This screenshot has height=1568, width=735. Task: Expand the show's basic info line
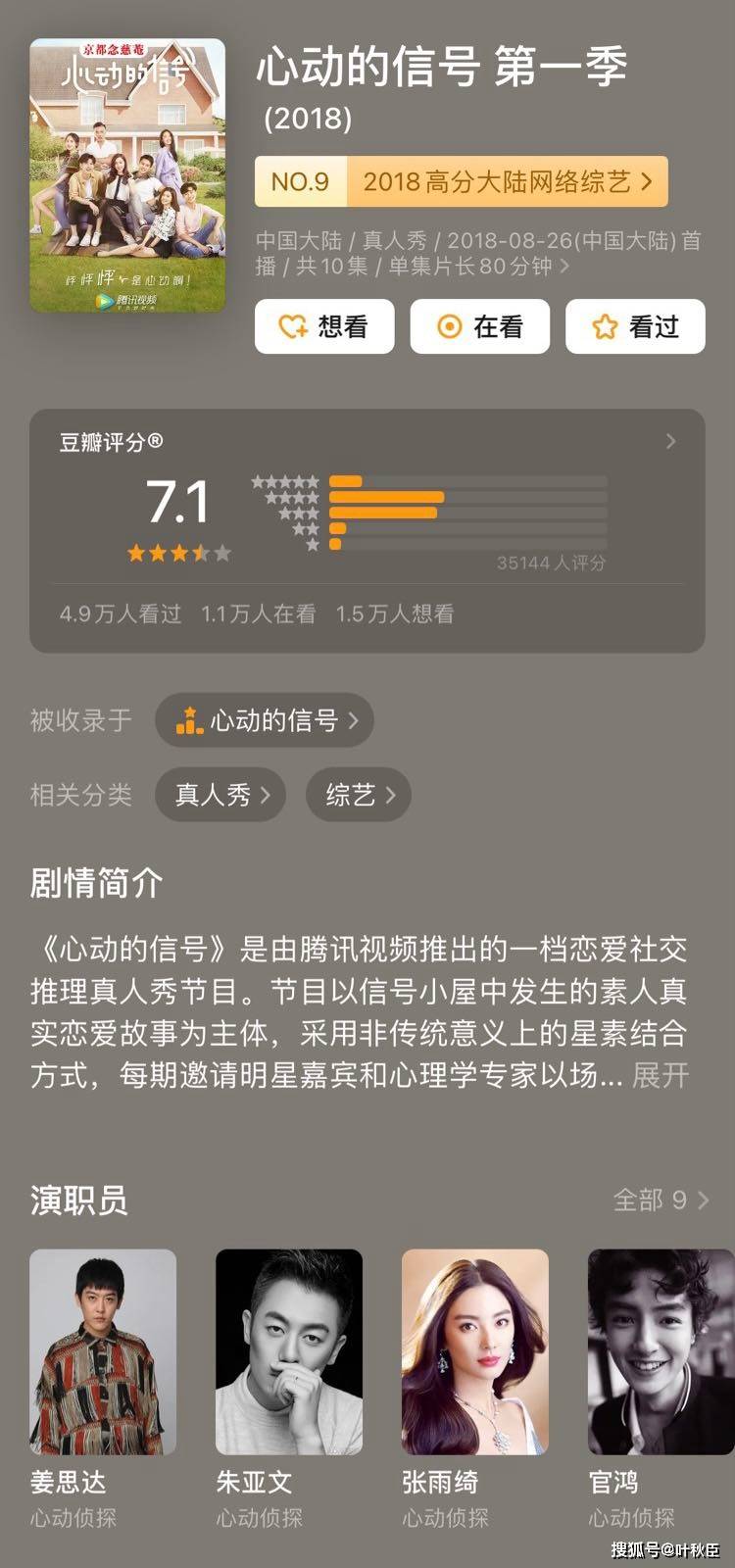(x=478, y=253)
